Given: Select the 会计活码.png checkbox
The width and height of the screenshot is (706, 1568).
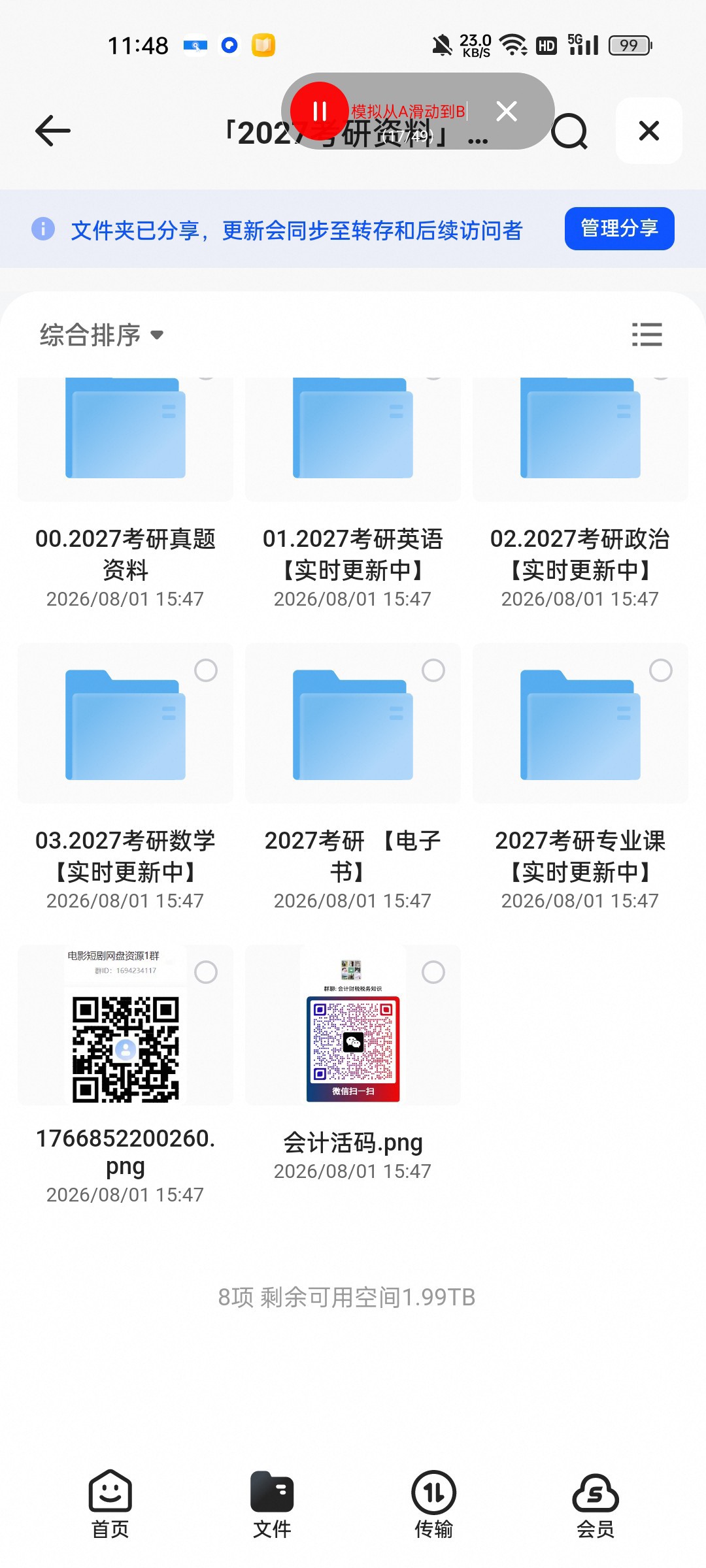Looking at the screenshot, I should coord(433,972).
